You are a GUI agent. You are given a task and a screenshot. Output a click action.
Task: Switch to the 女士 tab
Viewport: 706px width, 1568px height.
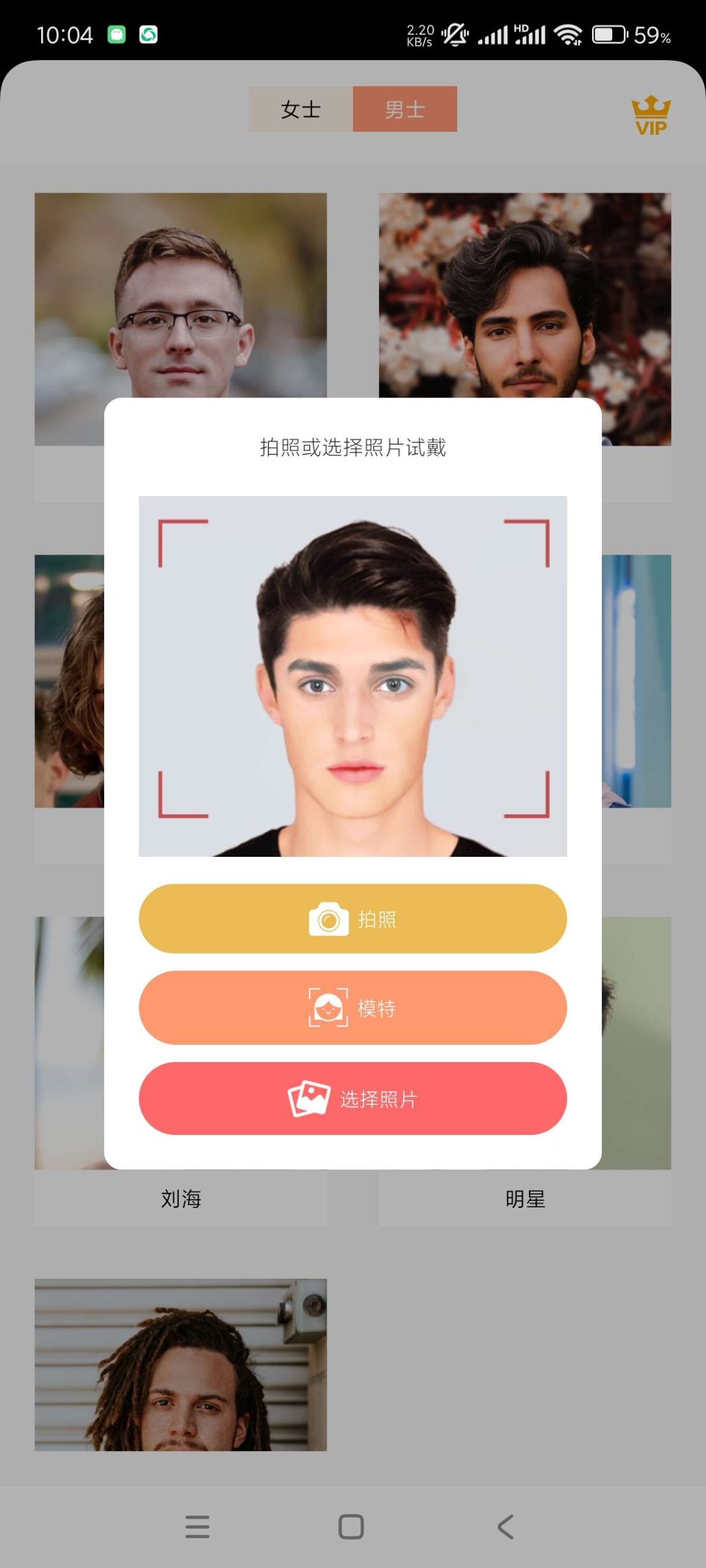coord(300,109)
